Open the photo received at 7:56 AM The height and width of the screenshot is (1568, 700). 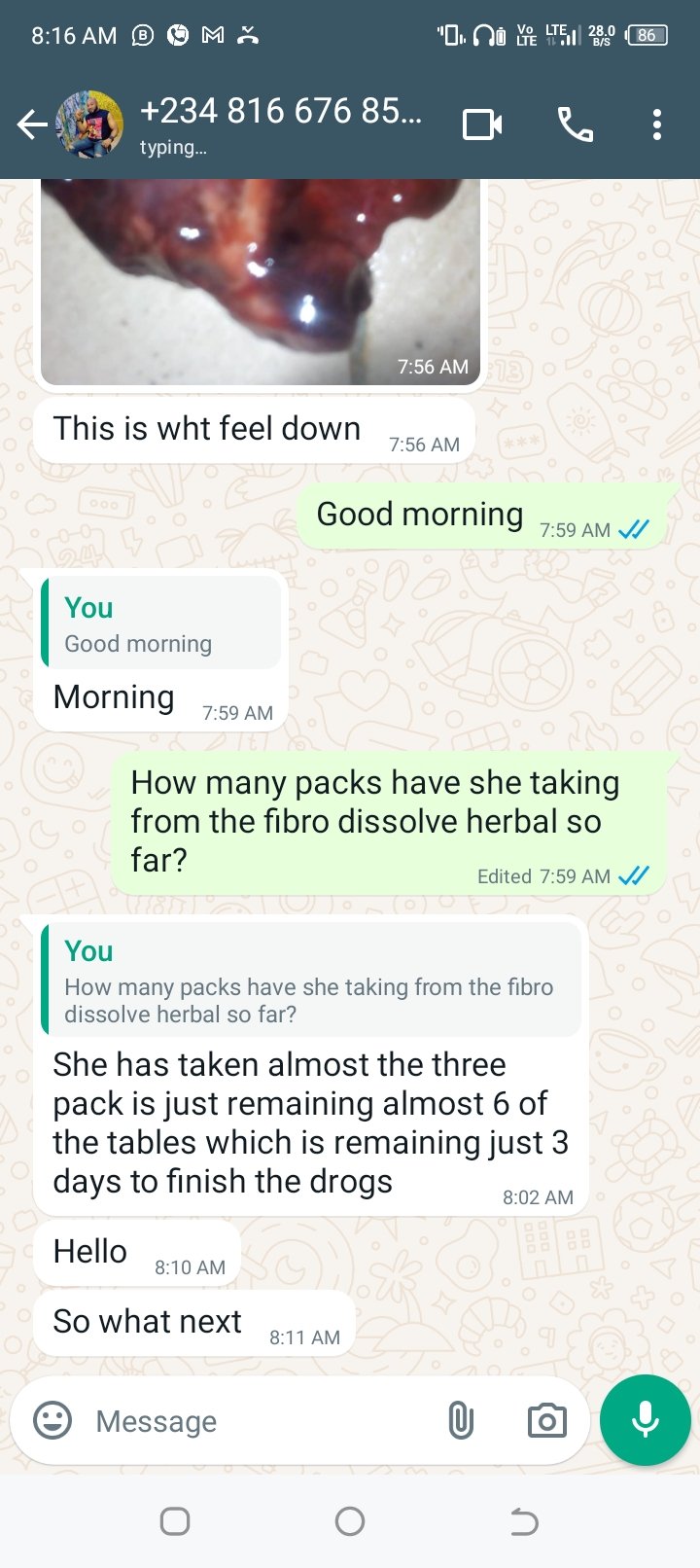pyautogui.click(x=260, y=280)
